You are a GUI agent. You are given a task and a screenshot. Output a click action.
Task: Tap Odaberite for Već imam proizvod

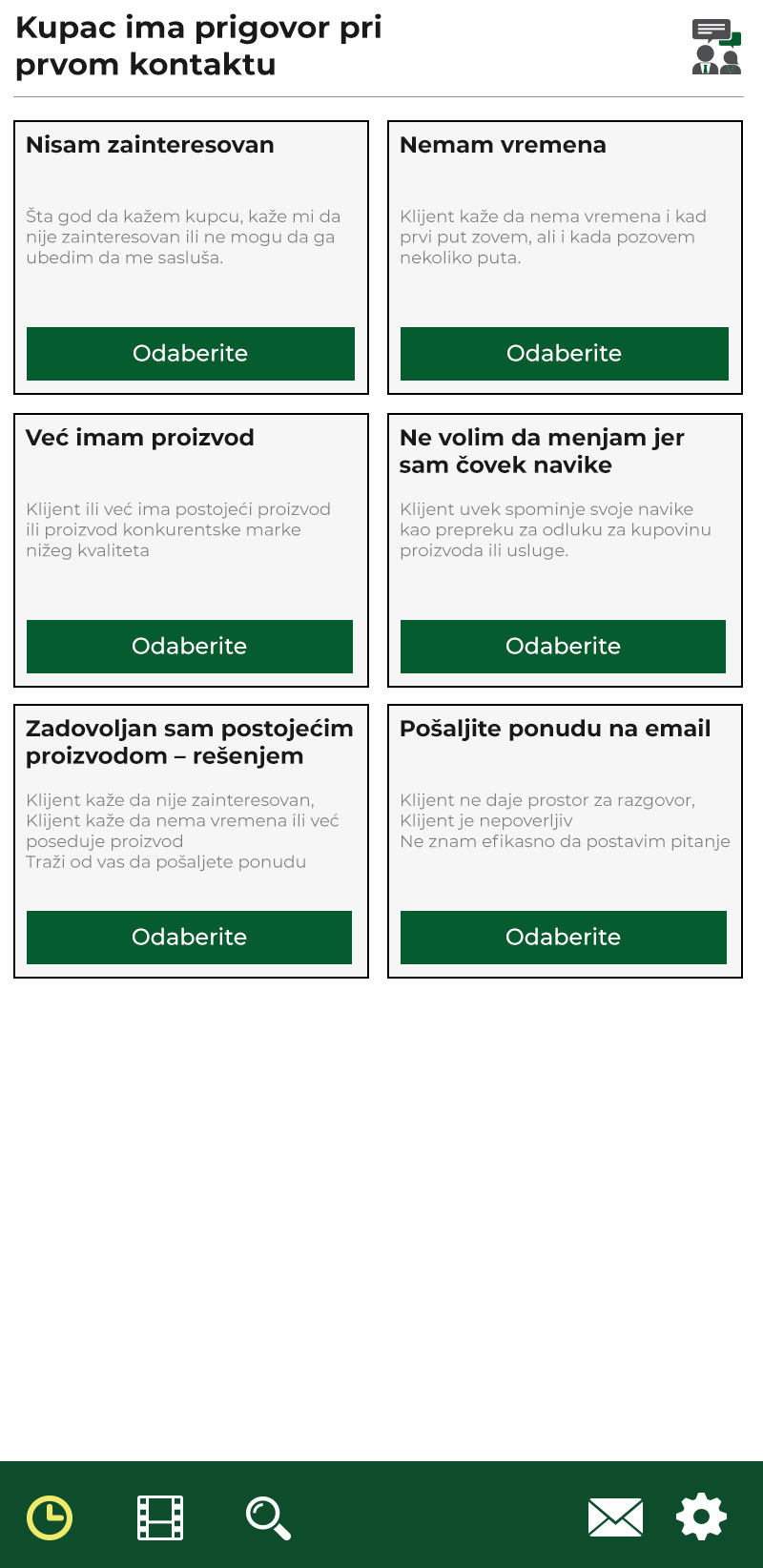click(190, 647)
